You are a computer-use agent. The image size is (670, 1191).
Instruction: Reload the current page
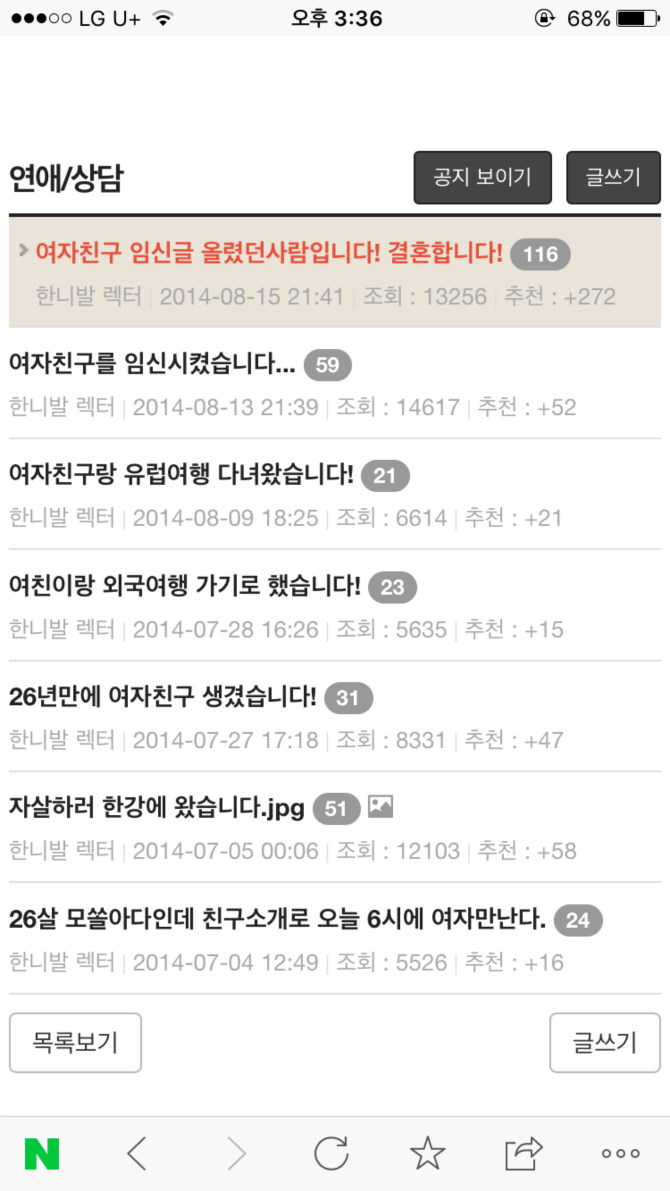(331, 1154)
